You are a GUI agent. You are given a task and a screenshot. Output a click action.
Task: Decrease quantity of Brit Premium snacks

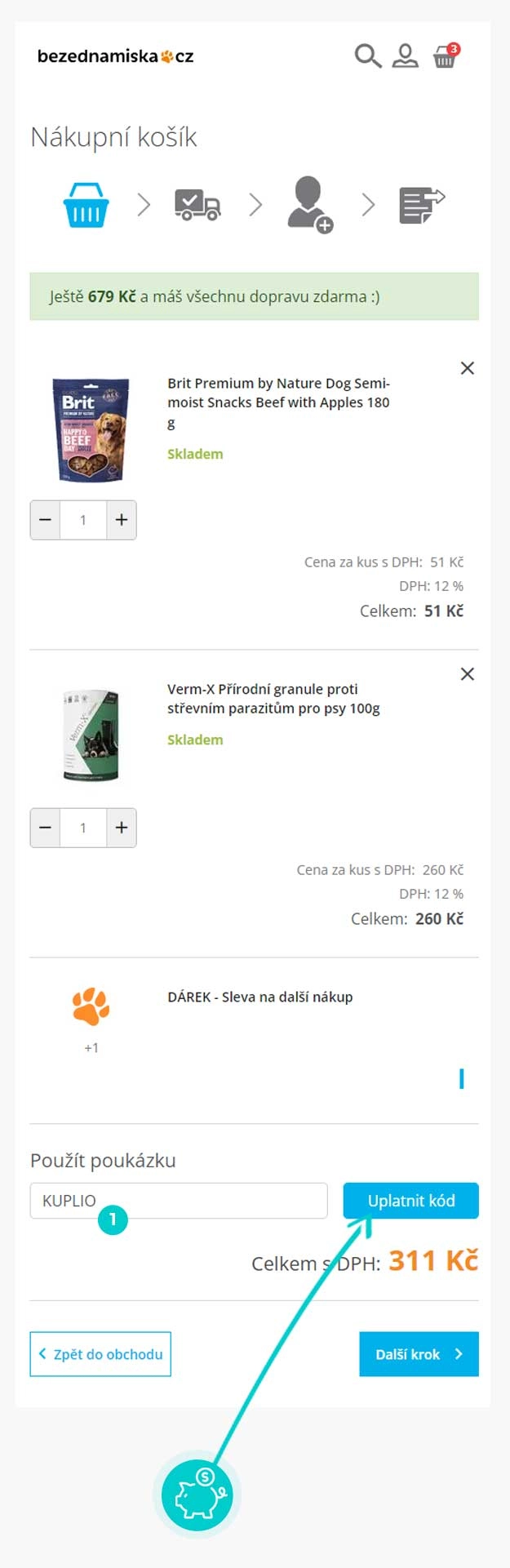[46, 520]
